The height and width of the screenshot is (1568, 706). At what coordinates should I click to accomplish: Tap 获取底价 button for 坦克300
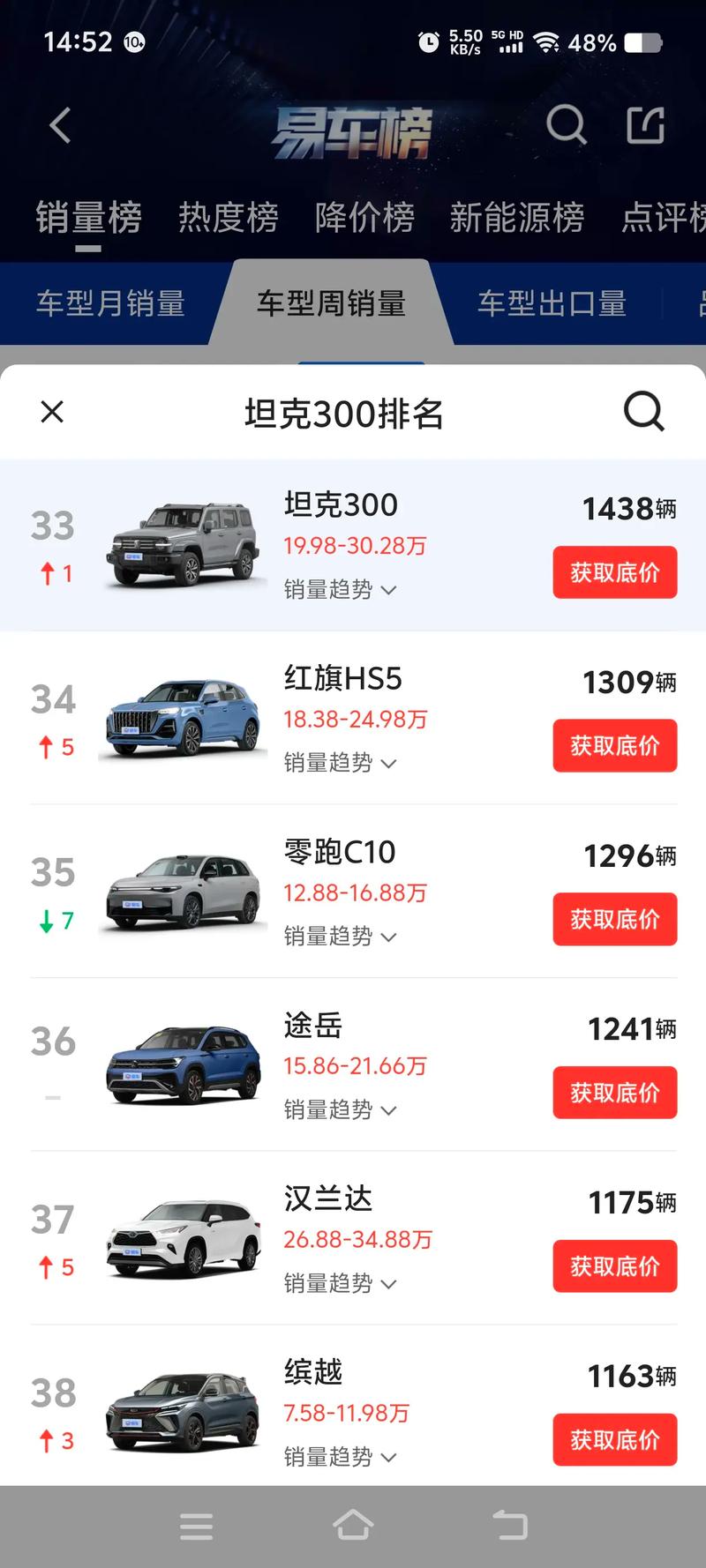(614, 572)
